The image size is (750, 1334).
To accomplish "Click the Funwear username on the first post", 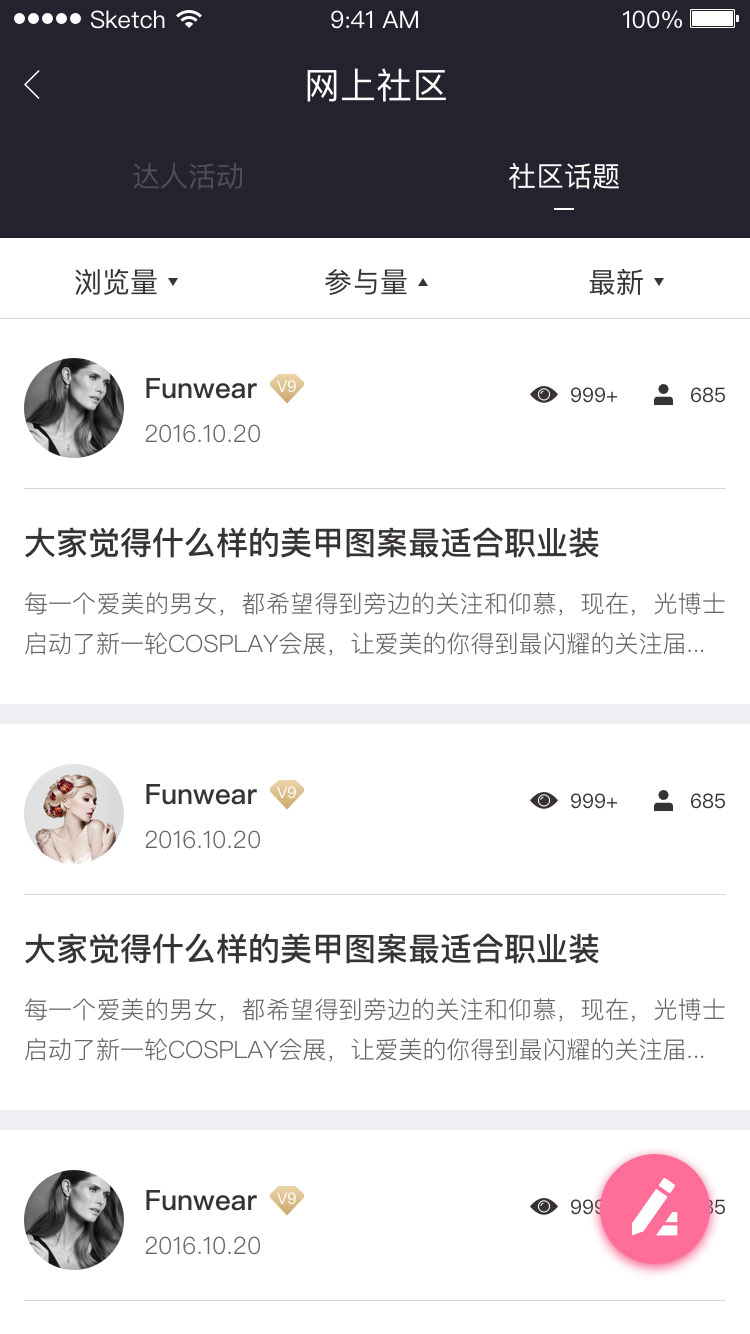I will point(201,388).
